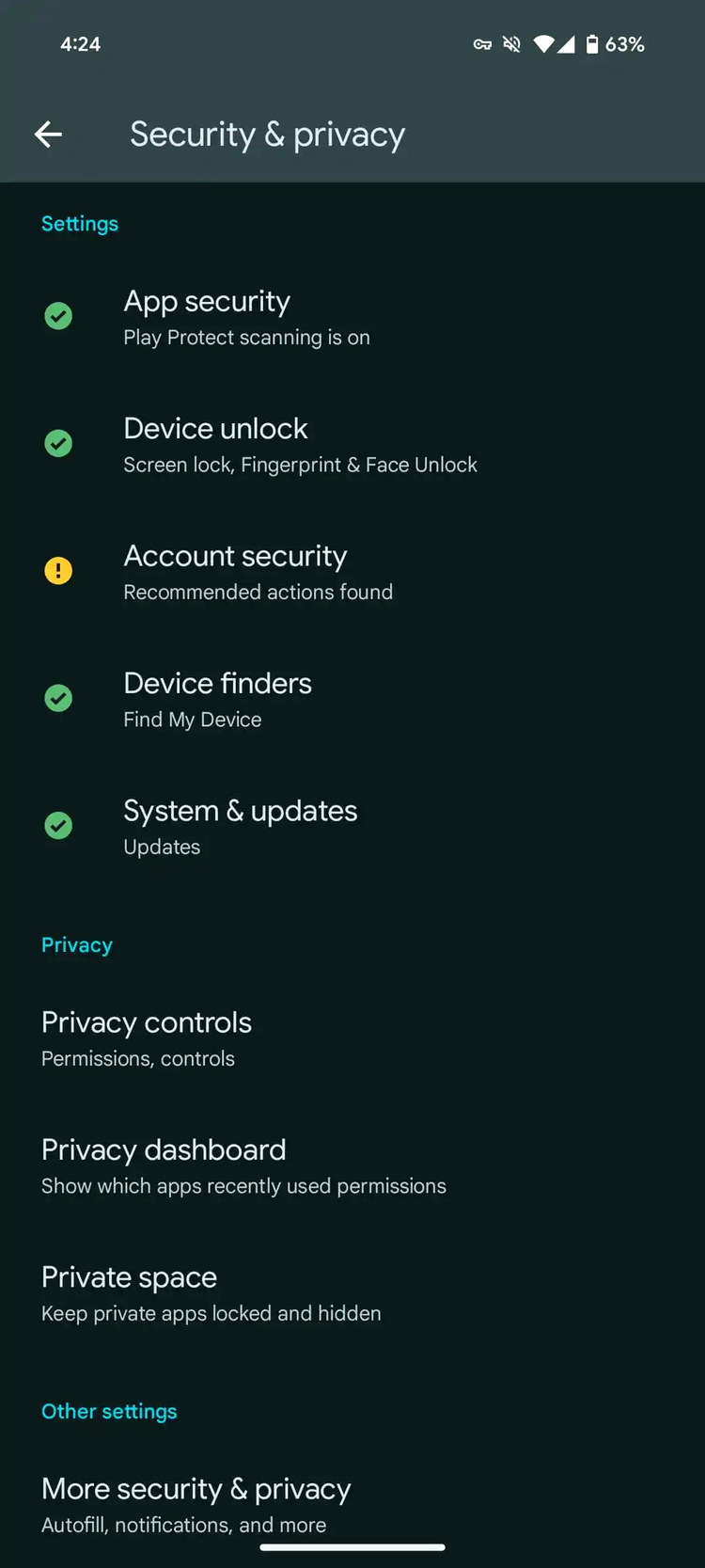Viewport: 705px width, 1568px height.
Task: Open Device unlock options
Action: [x=352, y=445]
